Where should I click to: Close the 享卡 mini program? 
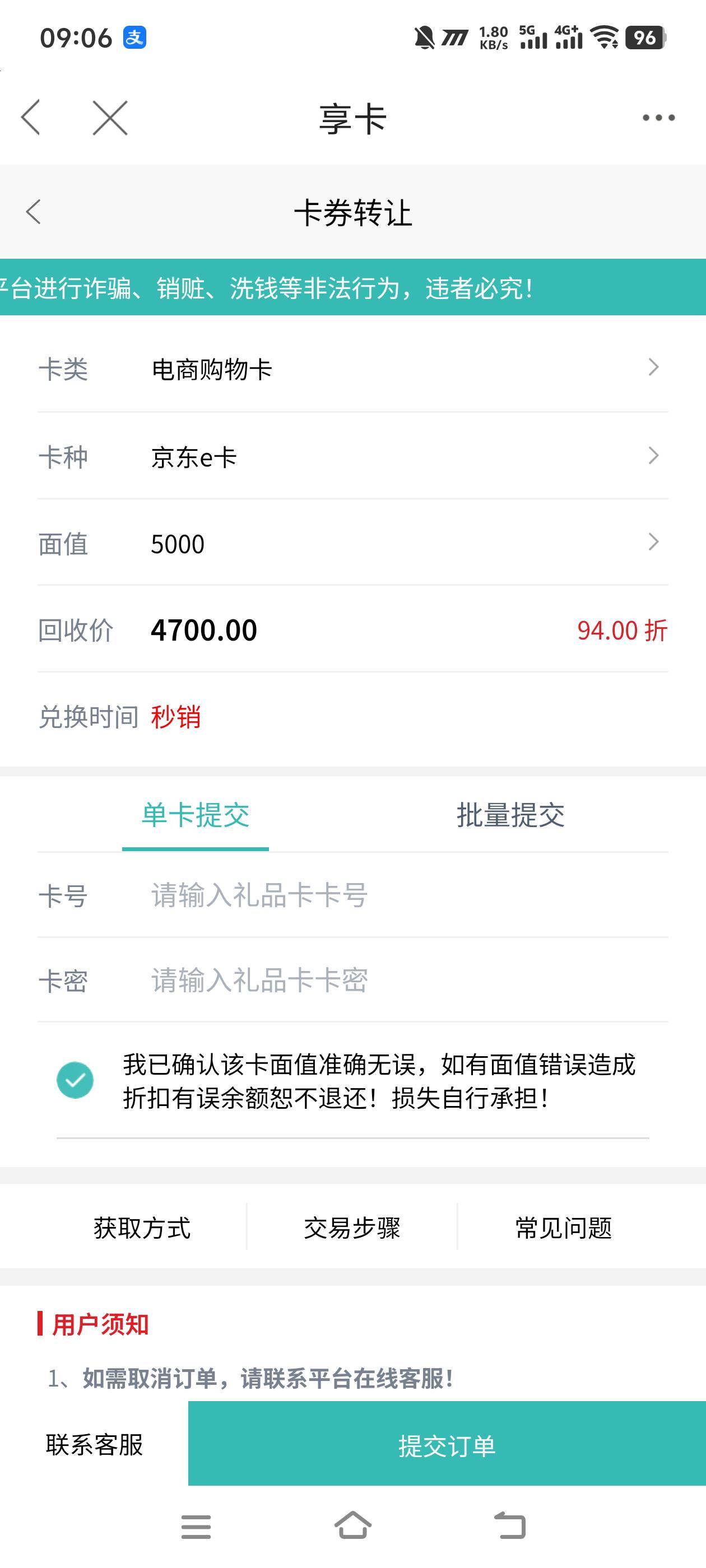tap(110, 118)
